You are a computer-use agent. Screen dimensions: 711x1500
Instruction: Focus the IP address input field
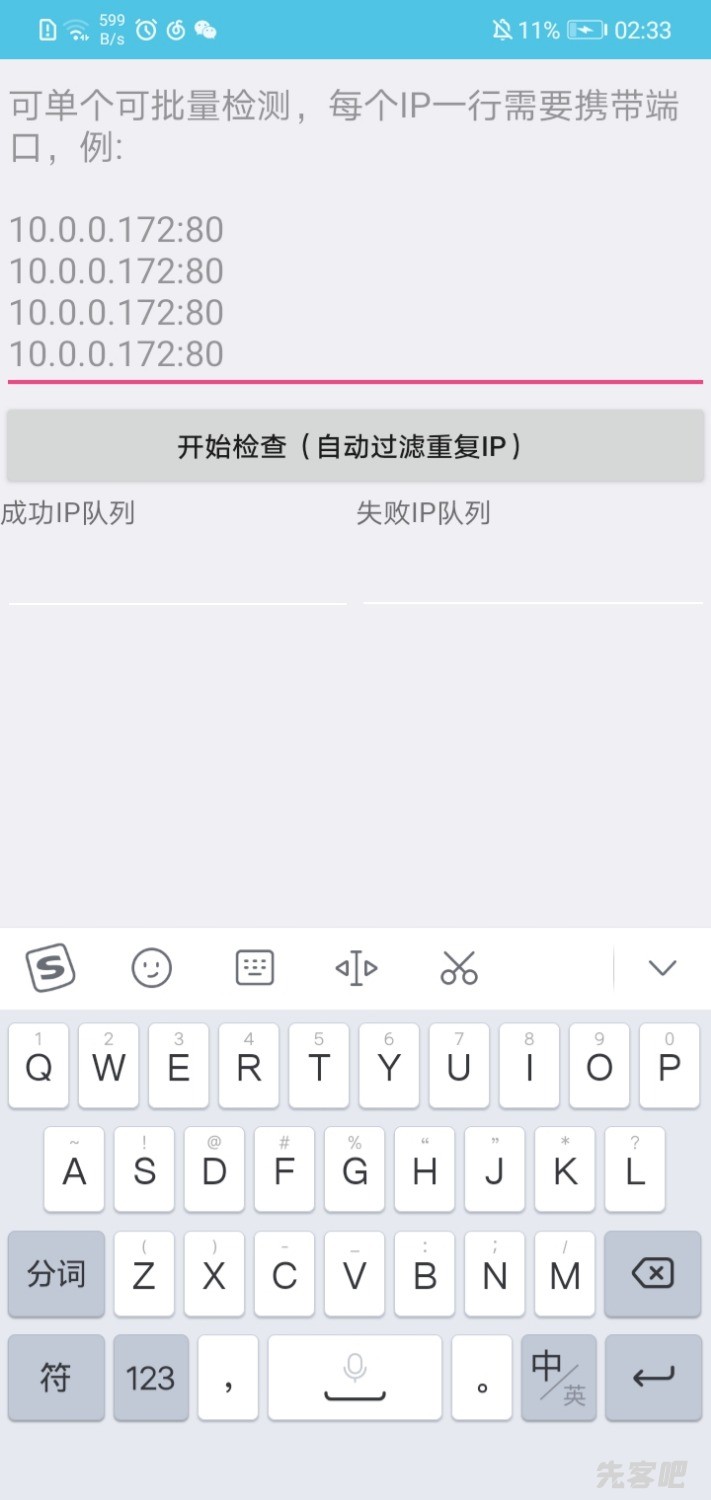click(x=355, y=230)
